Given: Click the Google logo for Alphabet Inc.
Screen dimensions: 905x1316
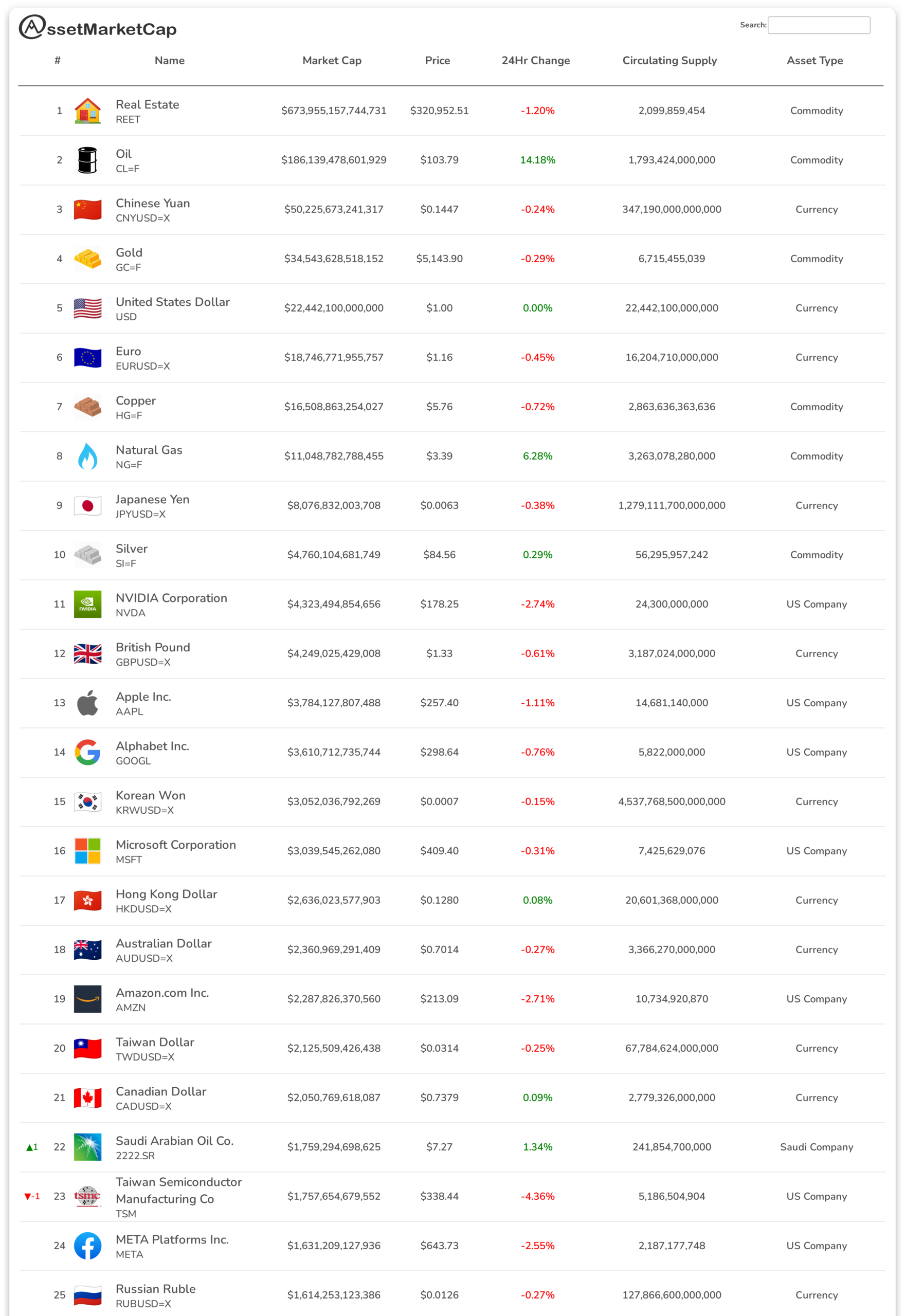Looking at the screenshot, I should point(87,752).
